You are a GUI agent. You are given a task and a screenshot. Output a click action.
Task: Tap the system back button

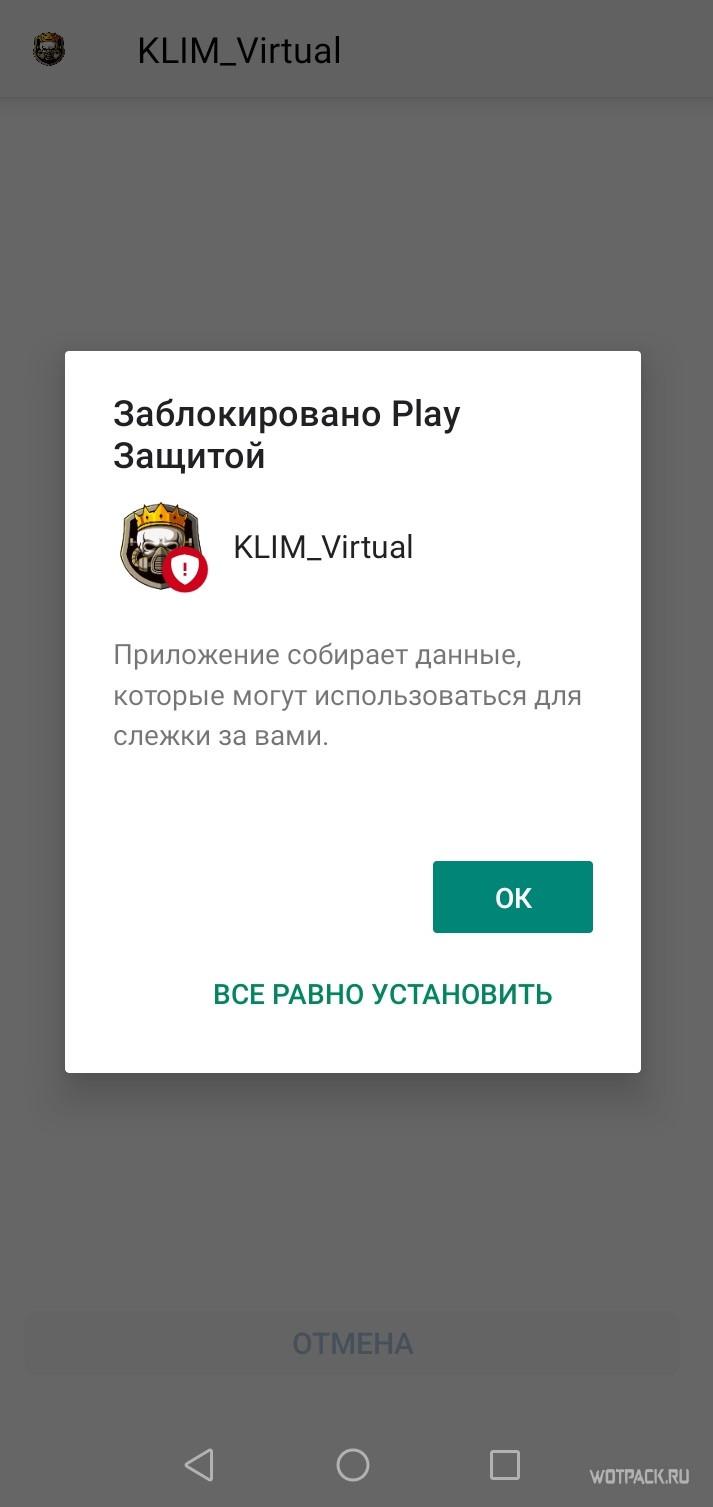200,1465
